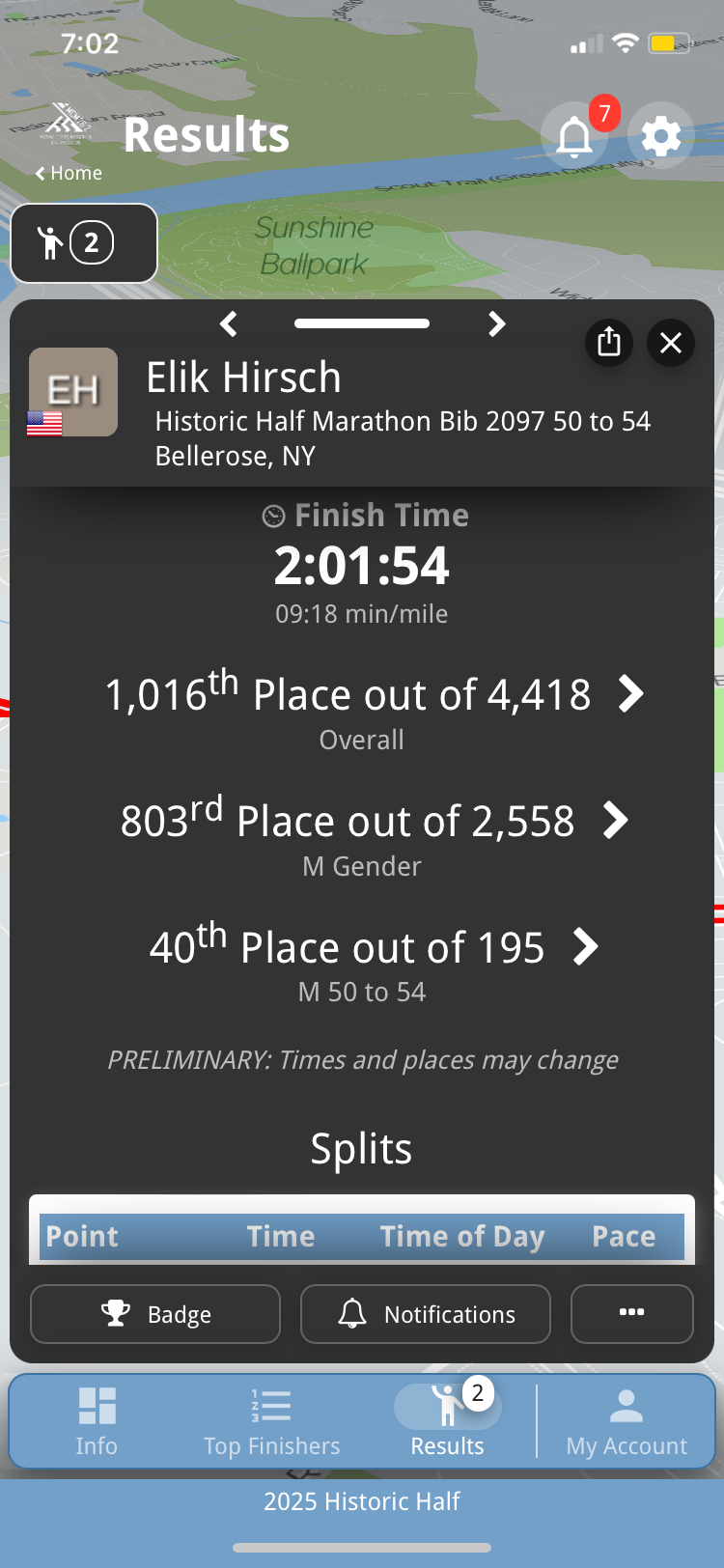Image resolution: width=724 pixels, height=1568 pixels.
Task: Go back to Home
Action: (x=69, y=173)
